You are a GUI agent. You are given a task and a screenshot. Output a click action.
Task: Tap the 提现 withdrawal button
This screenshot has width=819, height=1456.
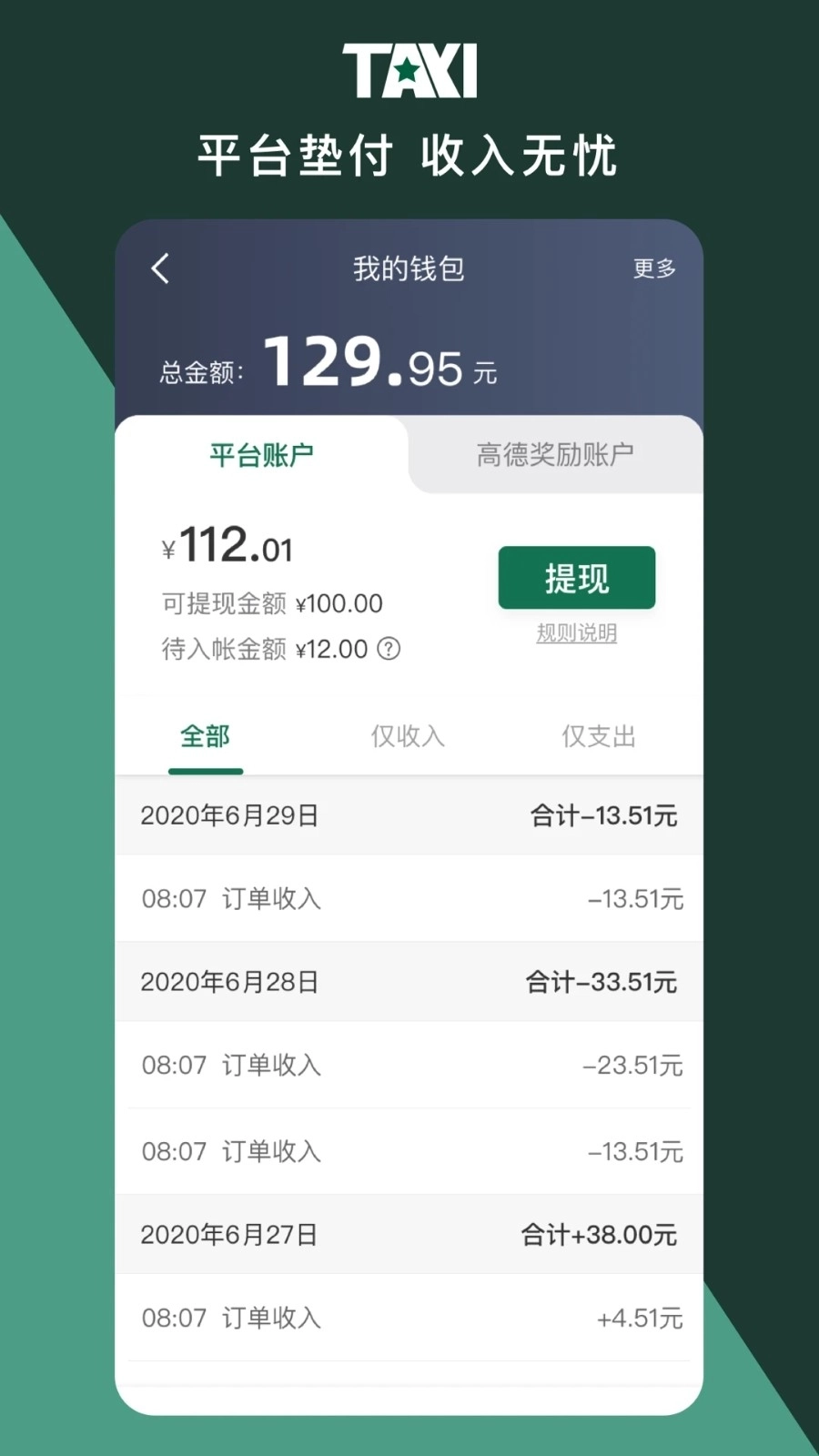[x=577, y=577]
